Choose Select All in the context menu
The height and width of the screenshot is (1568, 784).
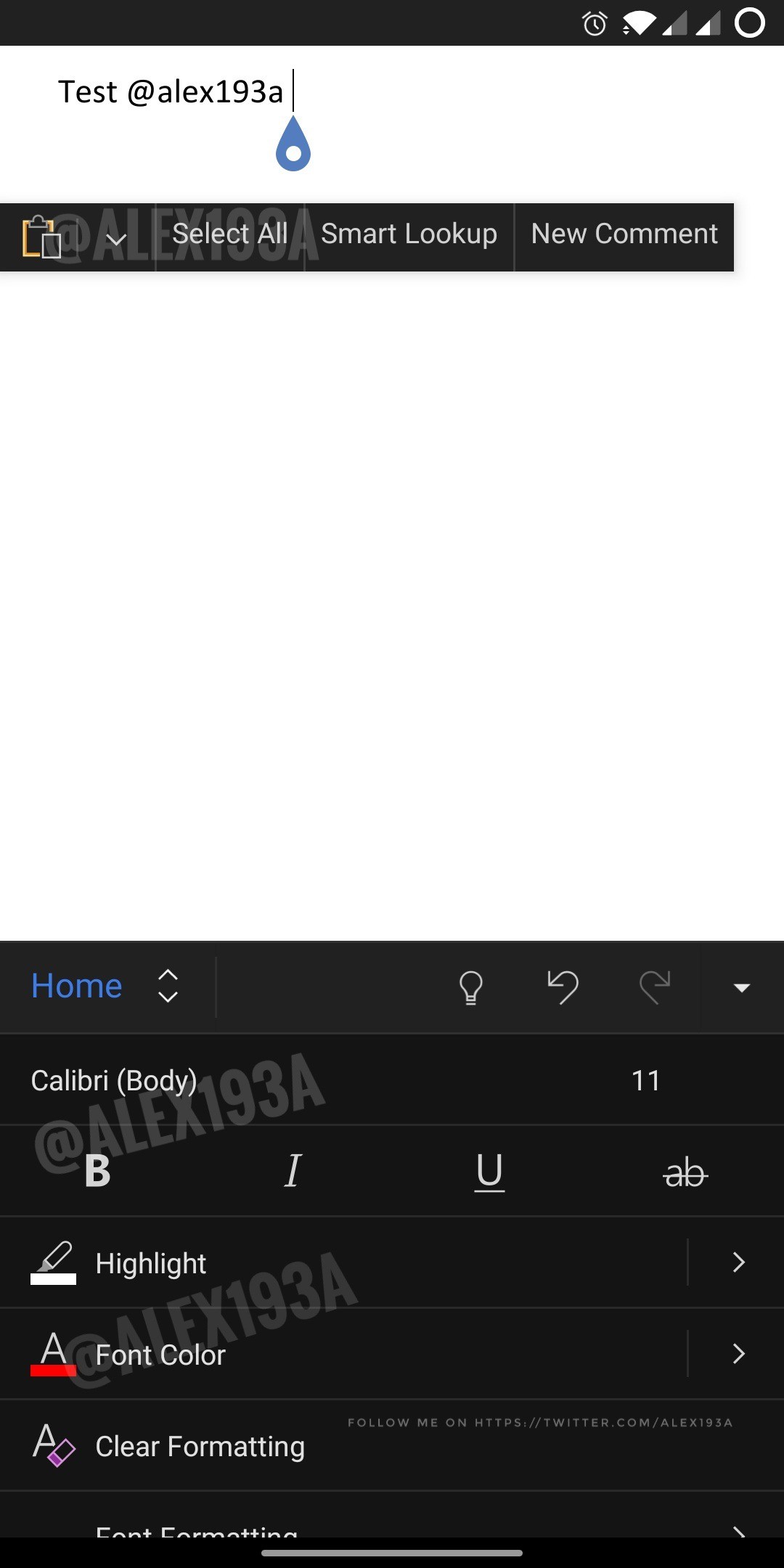229,234
